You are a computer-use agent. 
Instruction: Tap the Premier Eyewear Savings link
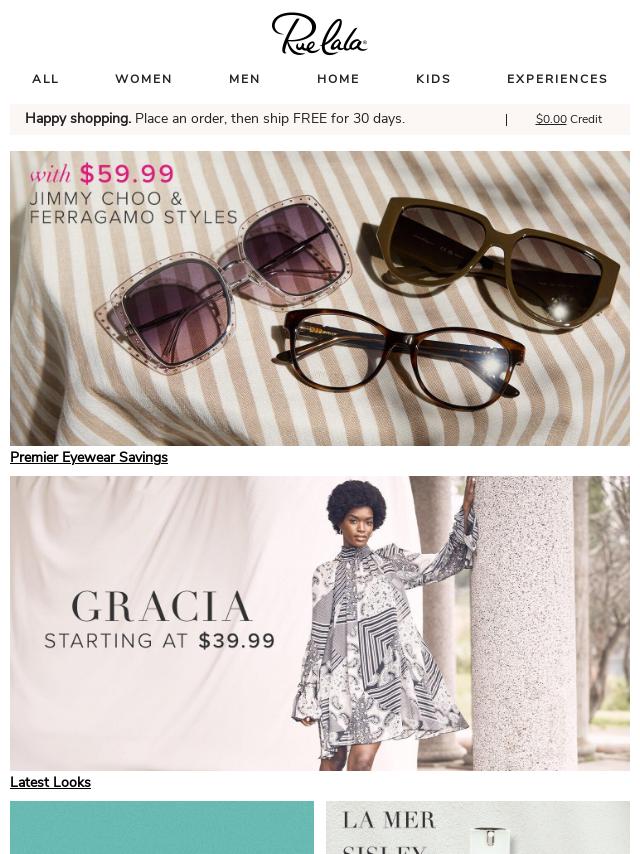point(89,457)
